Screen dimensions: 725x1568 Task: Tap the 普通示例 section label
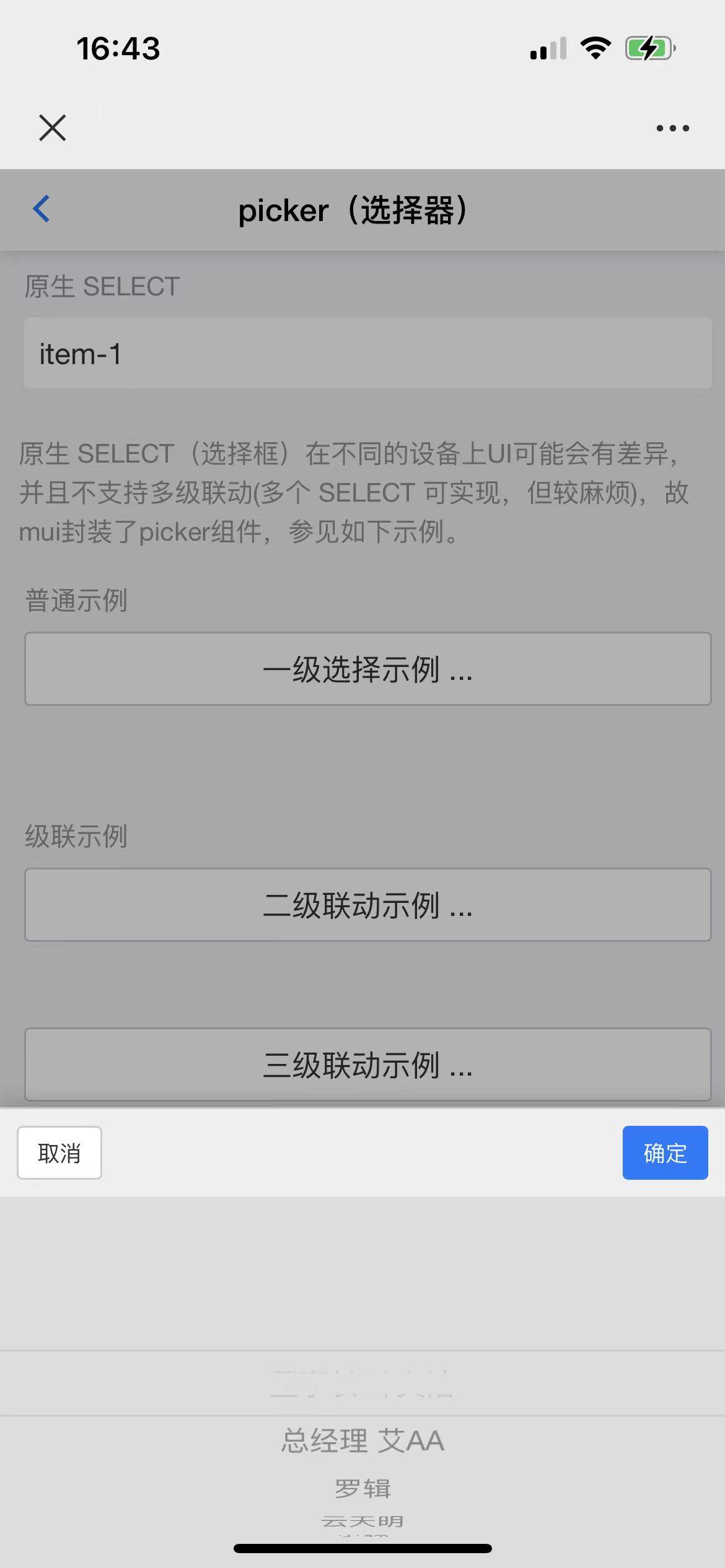76,599
